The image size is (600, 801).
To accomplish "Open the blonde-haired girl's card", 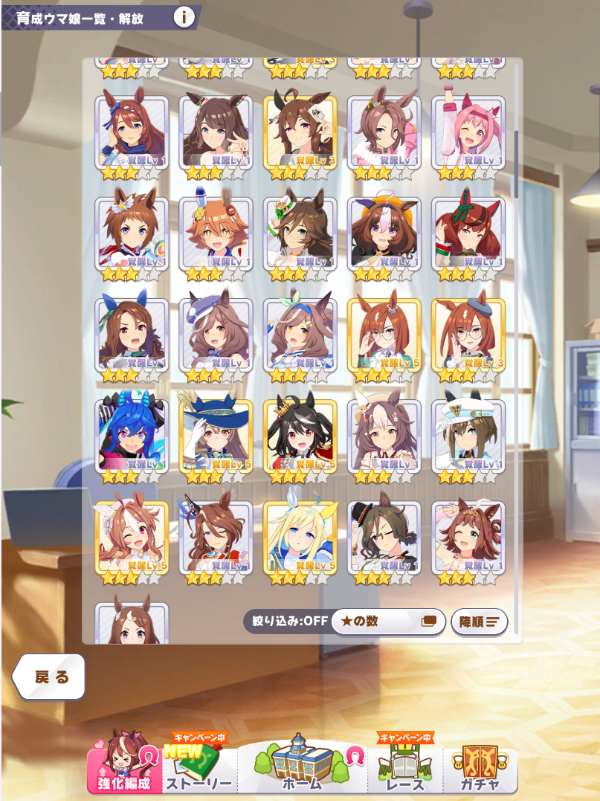I will 300,538.
